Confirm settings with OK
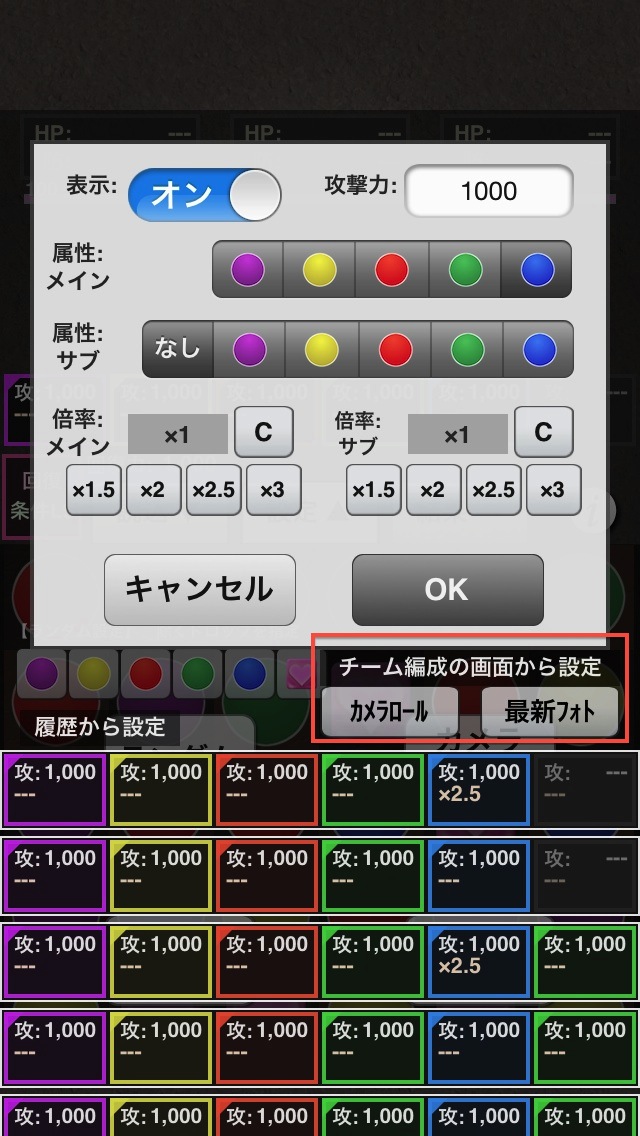Image resolution: width=640 pixels, height=1136 pixels. click(x=448, y=590)
